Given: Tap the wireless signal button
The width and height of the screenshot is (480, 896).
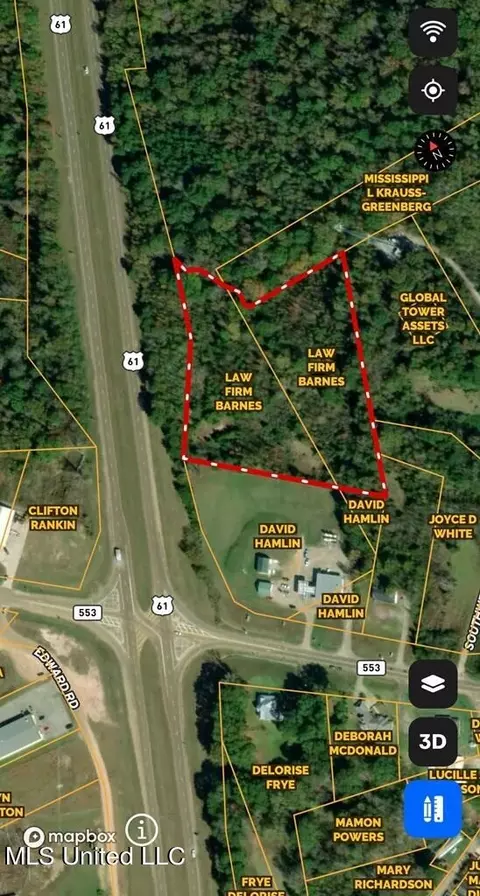Looking at the screenshot, I should [x=433, y=33].
